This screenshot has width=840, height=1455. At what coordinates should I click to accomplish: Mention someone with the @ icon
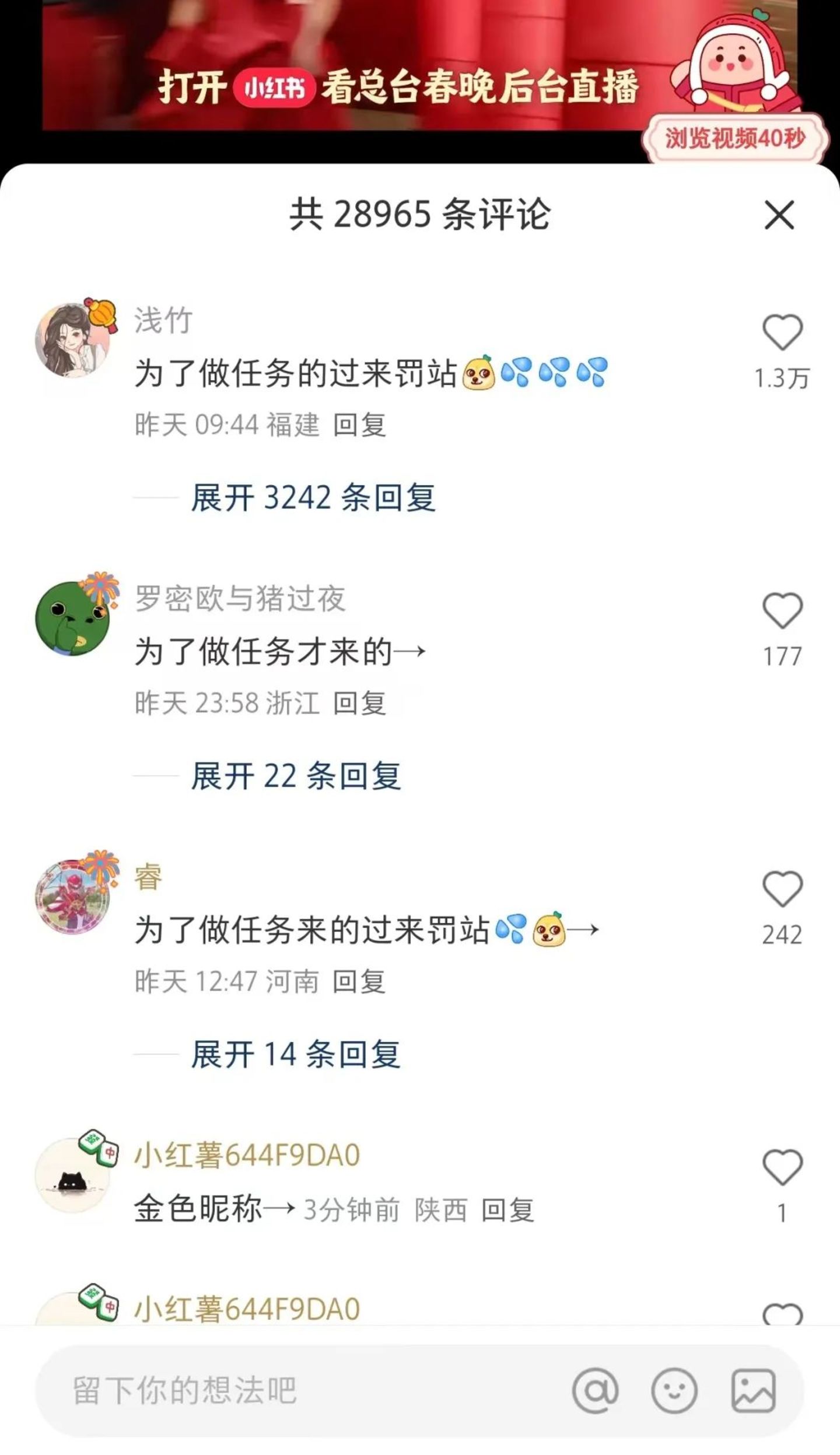[x=595, y=1391]
